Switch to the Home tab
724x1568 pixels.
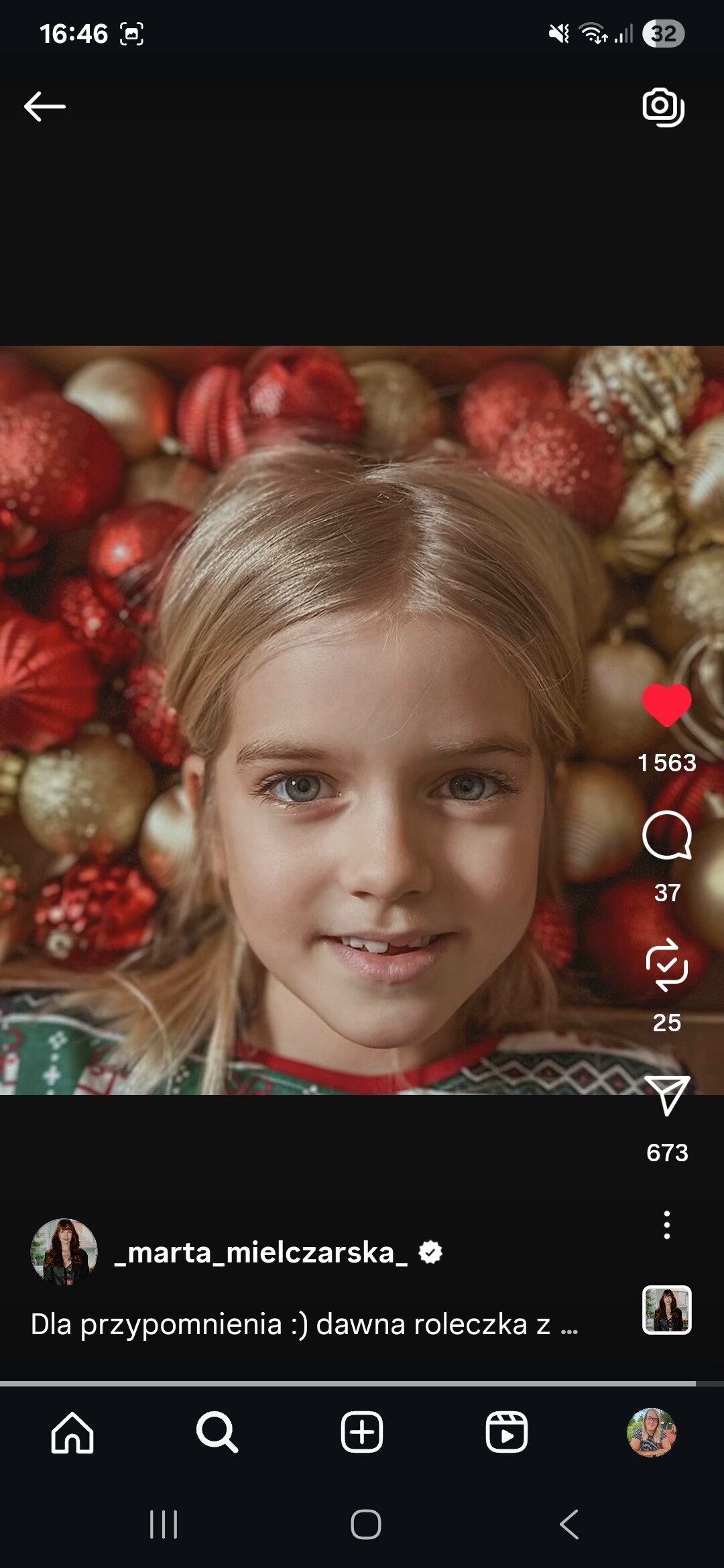[72, 1433]
